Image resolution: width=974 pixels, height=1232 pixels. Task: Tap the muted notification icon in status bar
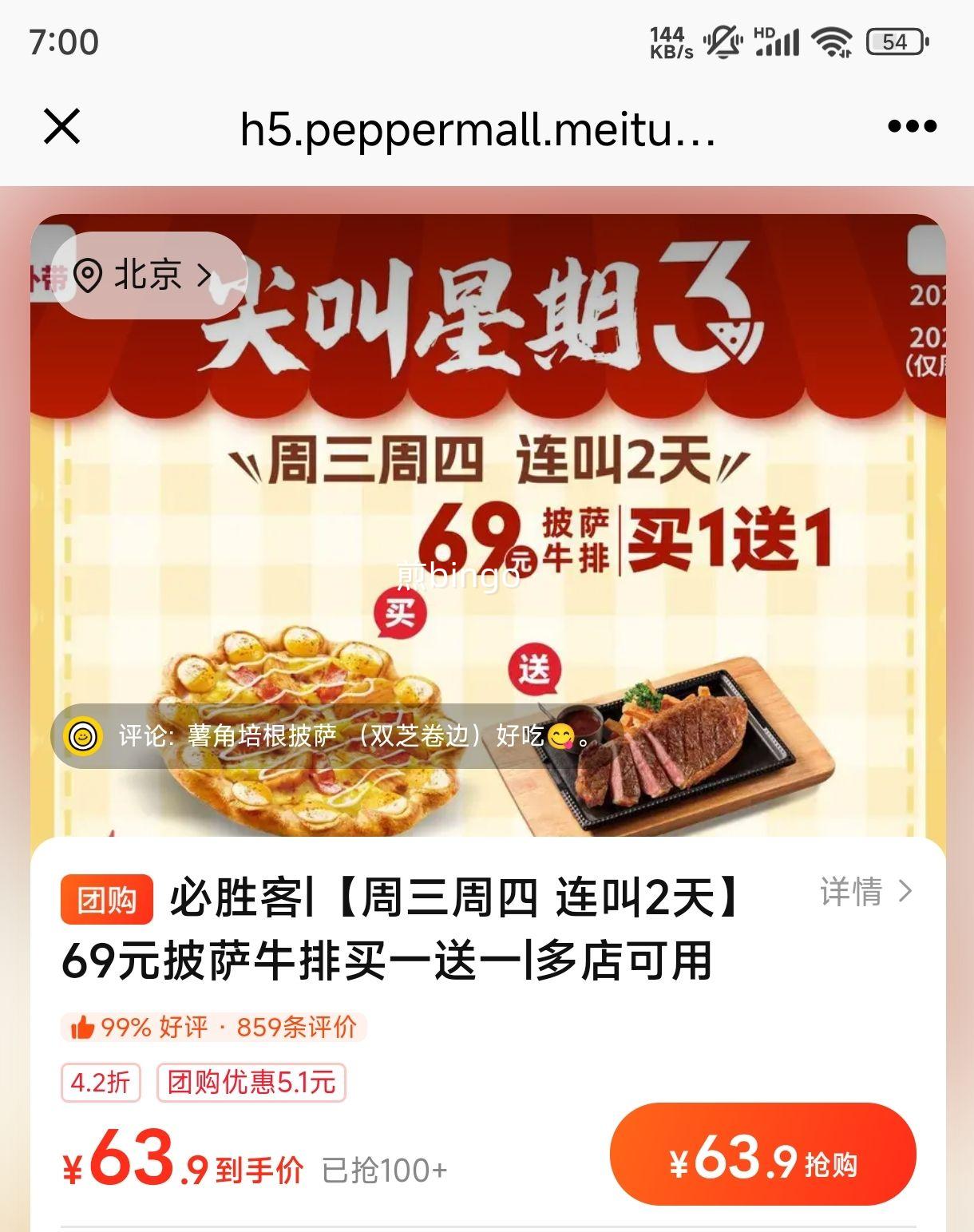(719, 42)
